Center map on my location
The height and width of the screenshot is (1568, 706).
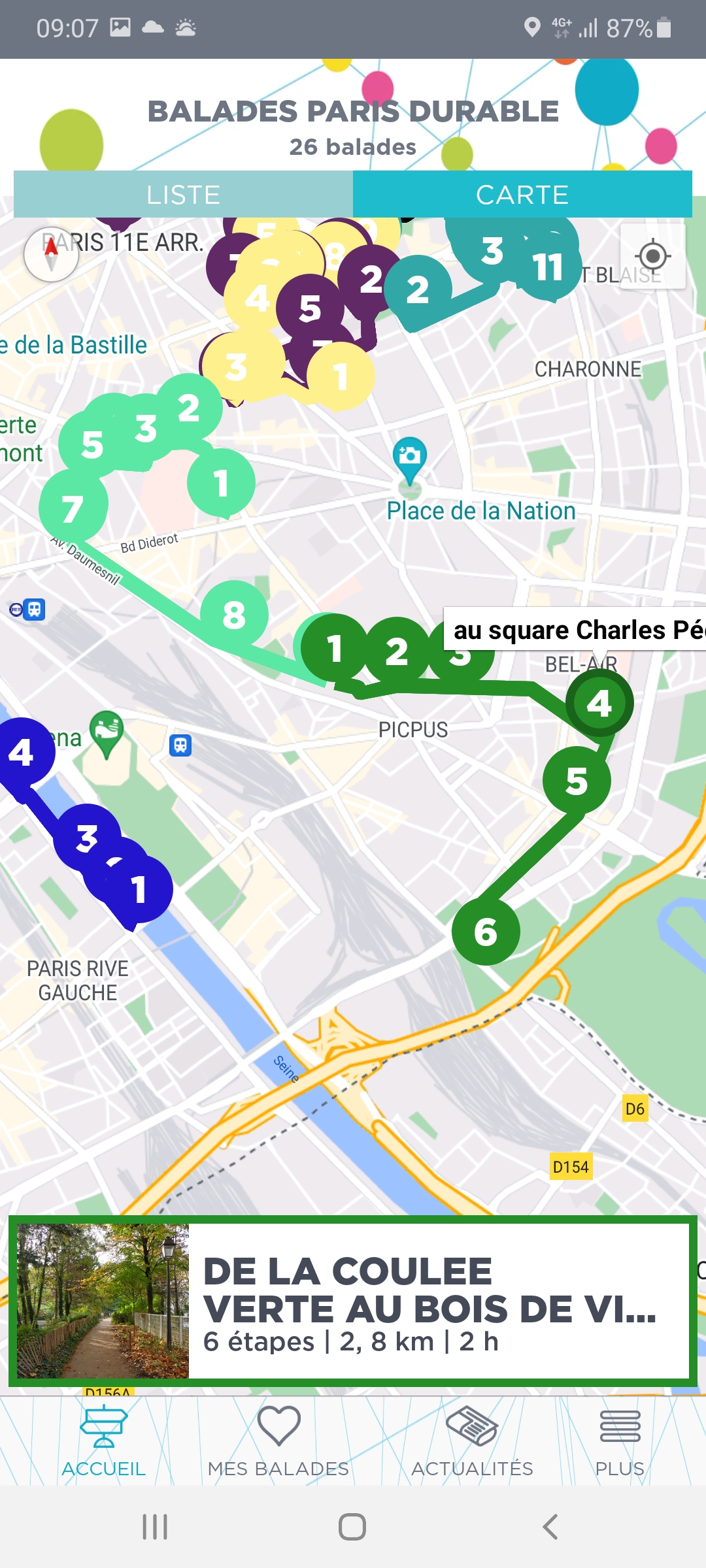pyautogui.click(x=652, y=256)
